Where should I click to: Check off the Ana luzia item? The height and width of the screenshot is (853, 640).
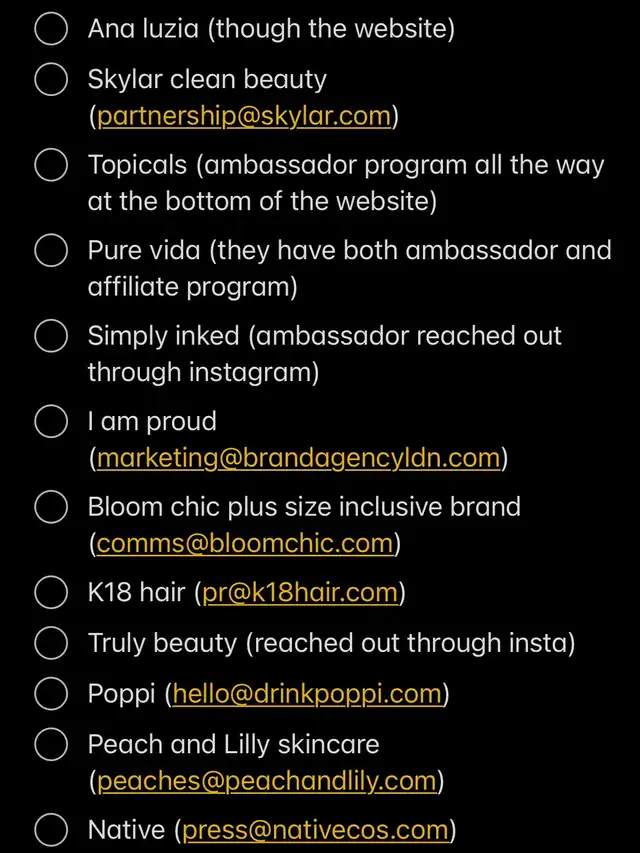51,29
